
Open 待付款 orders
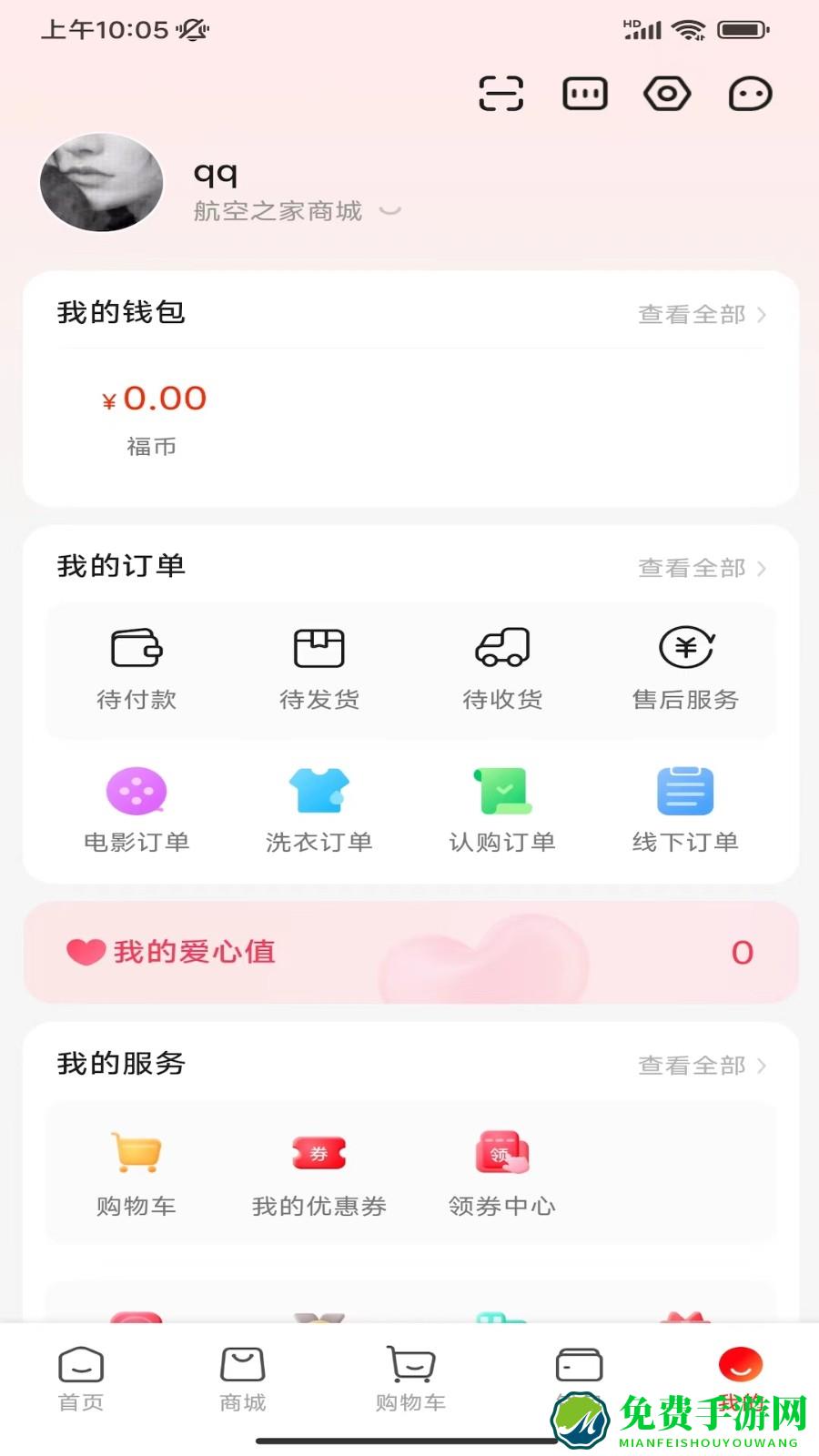click(136, 670)
